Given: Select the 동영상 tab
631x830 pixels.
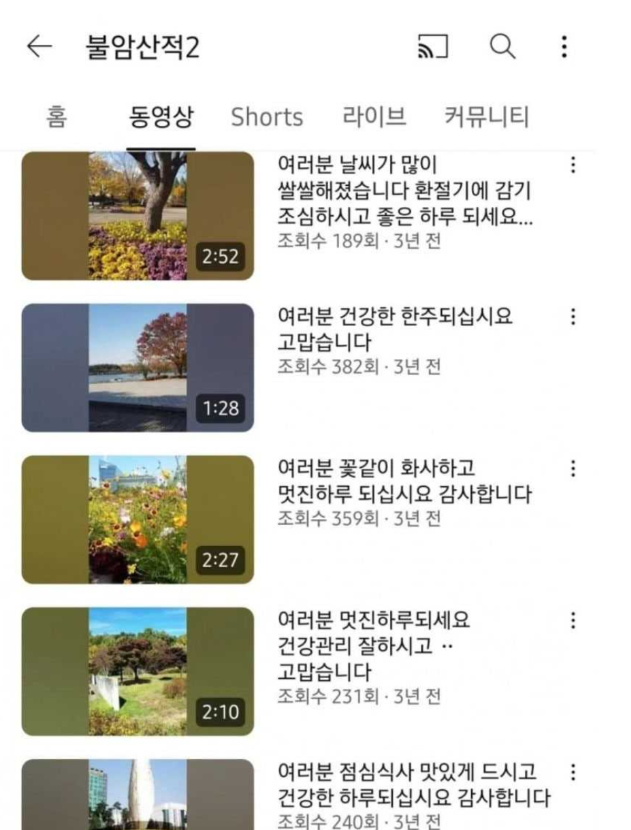Looking at the screenshot, I should (x=161, y=116).
